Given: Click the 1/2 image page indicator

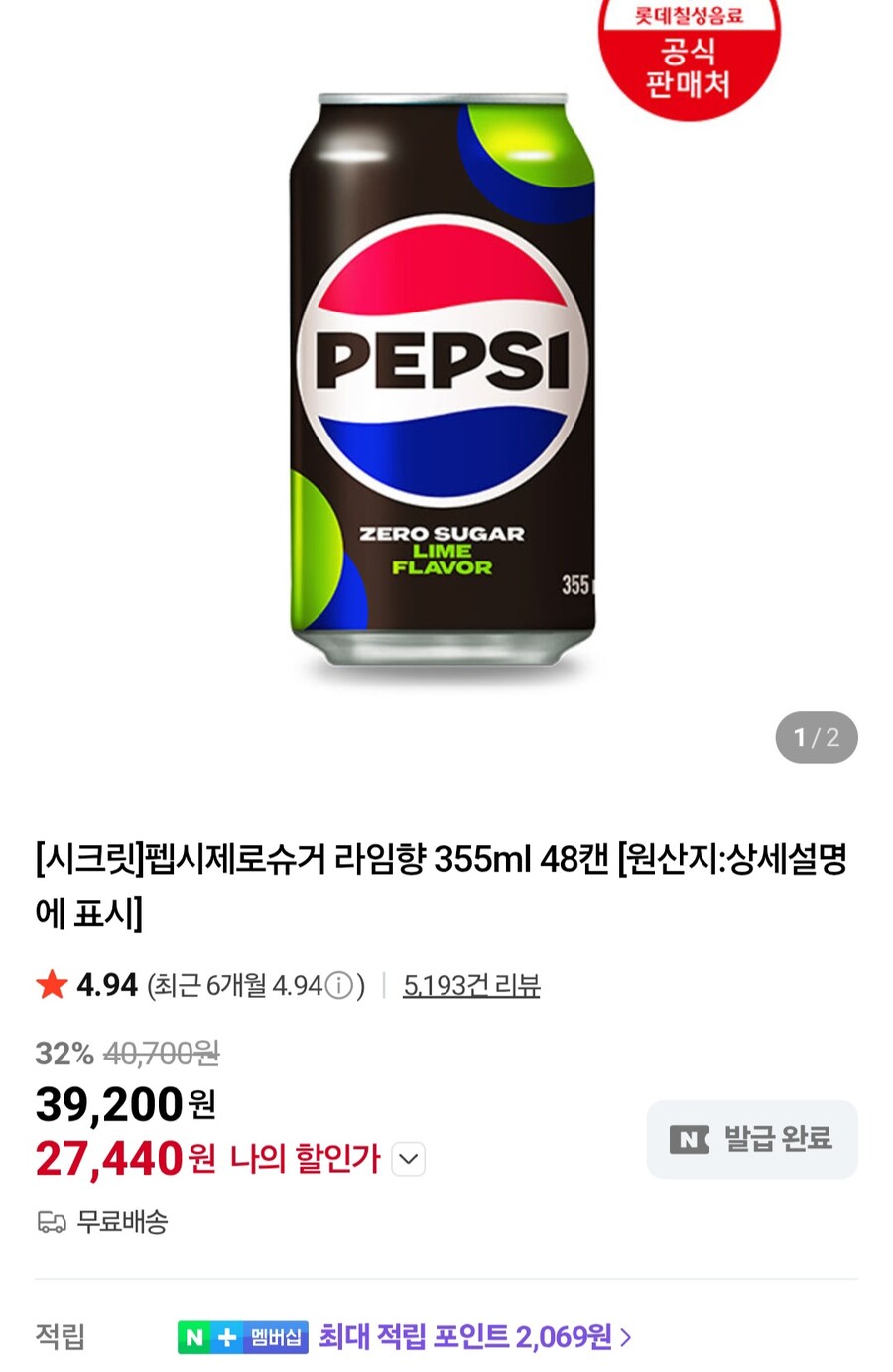Looking at the screenshot, I should click(816, 737).
